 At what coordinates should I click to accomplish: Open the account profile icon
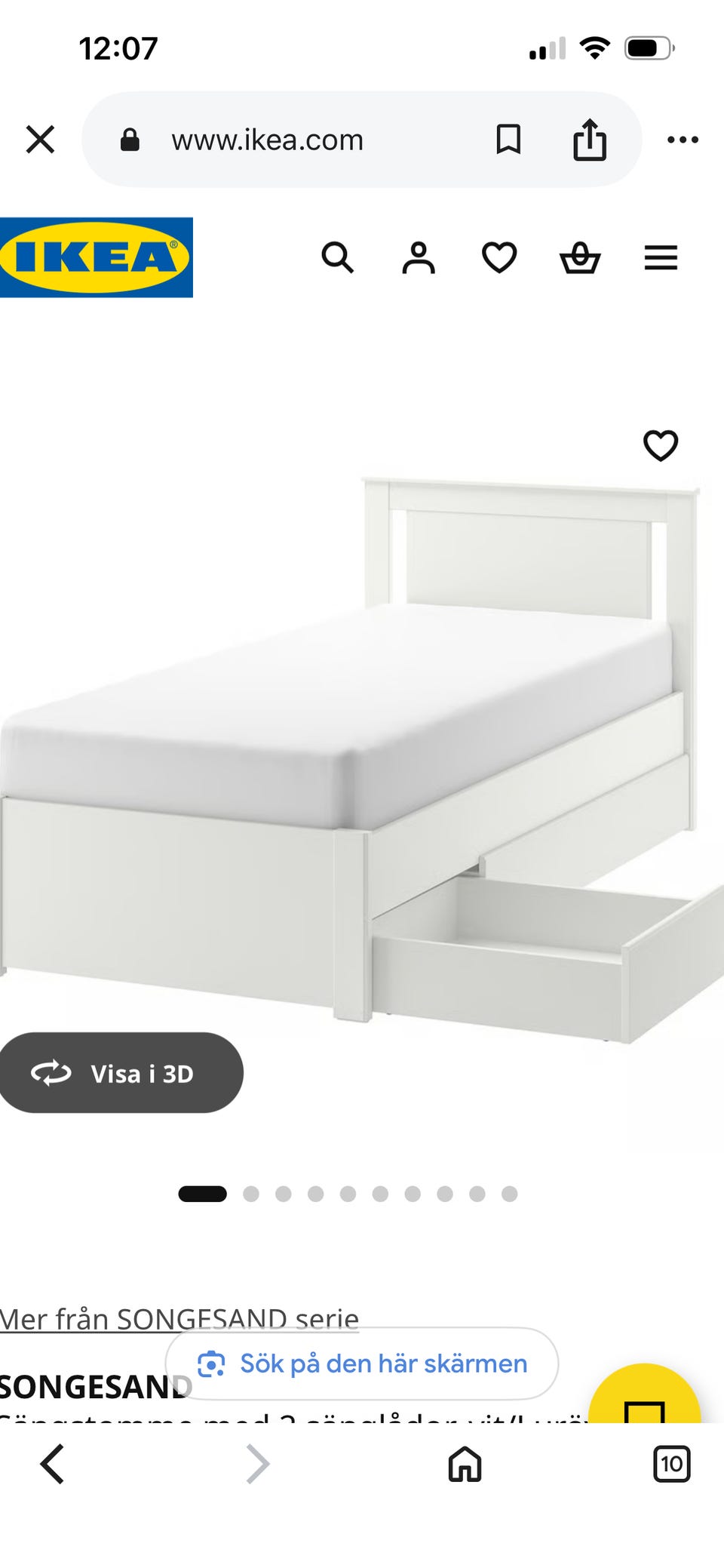click(x=419, y=257)
